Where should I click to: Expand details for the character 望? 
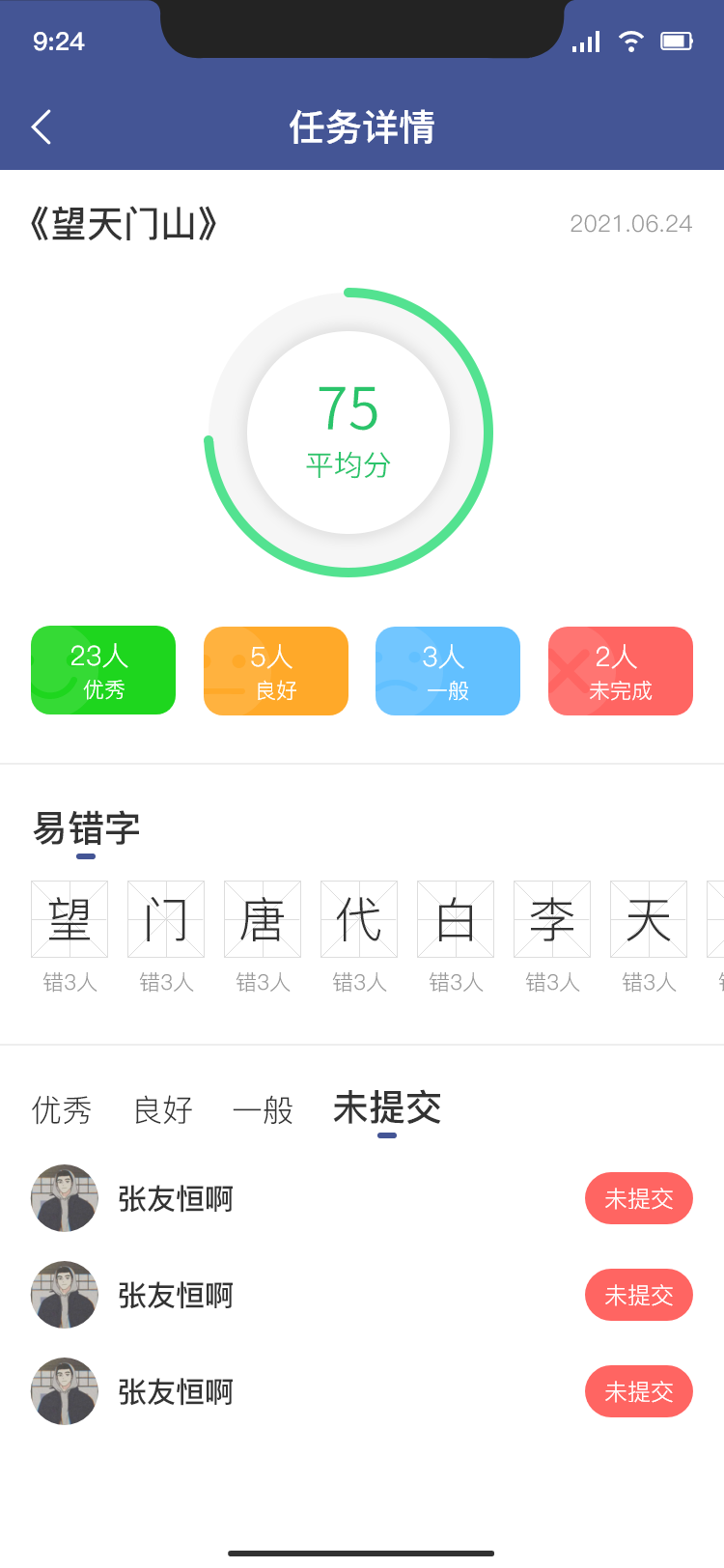pyautogui.click(x=70, y=919)
